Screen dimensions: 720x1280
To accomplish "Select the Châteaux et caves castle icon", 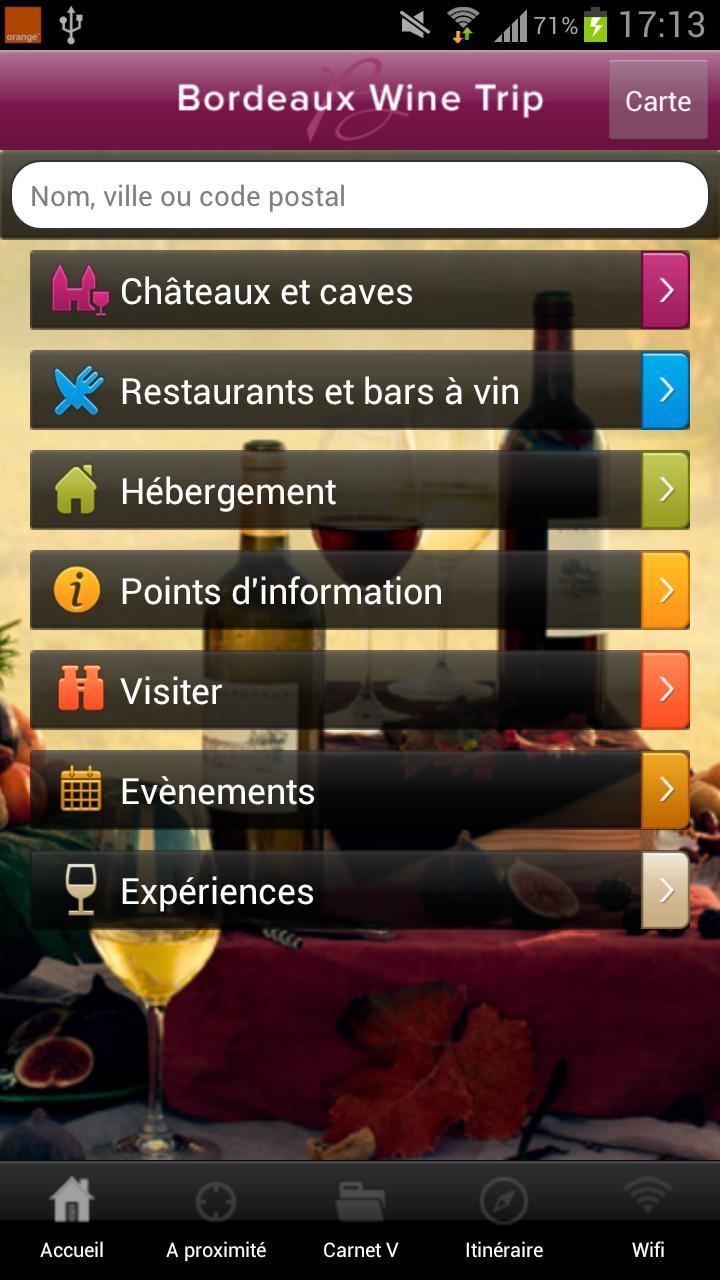I will click(x=75, y=290).
